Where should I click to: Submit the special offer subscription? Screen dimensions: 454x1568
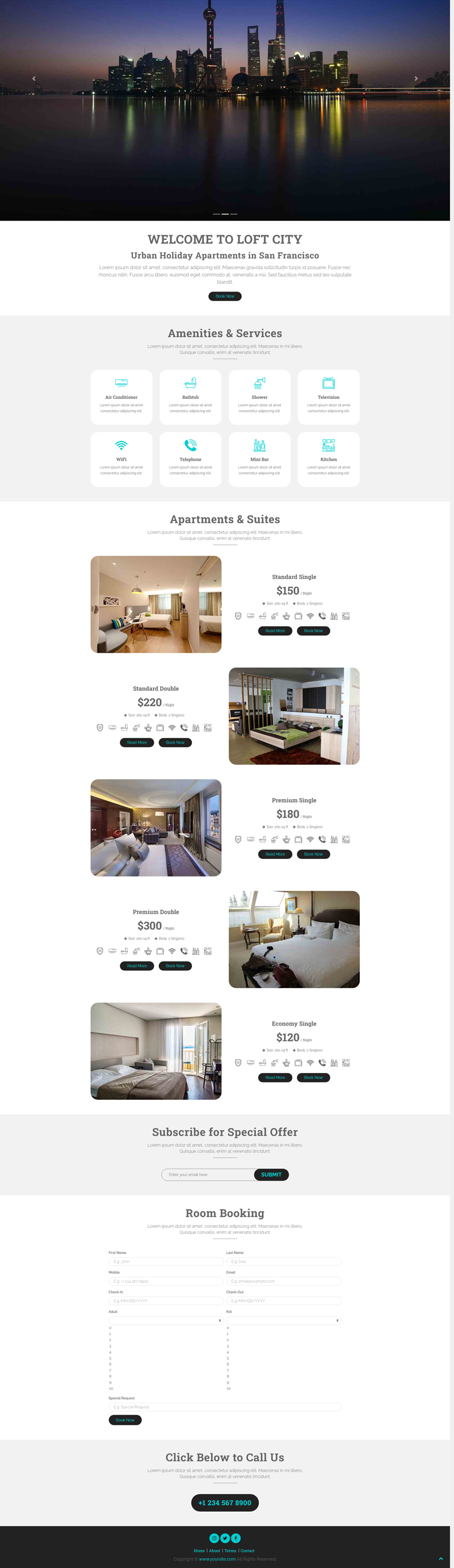click(271, 1175)
